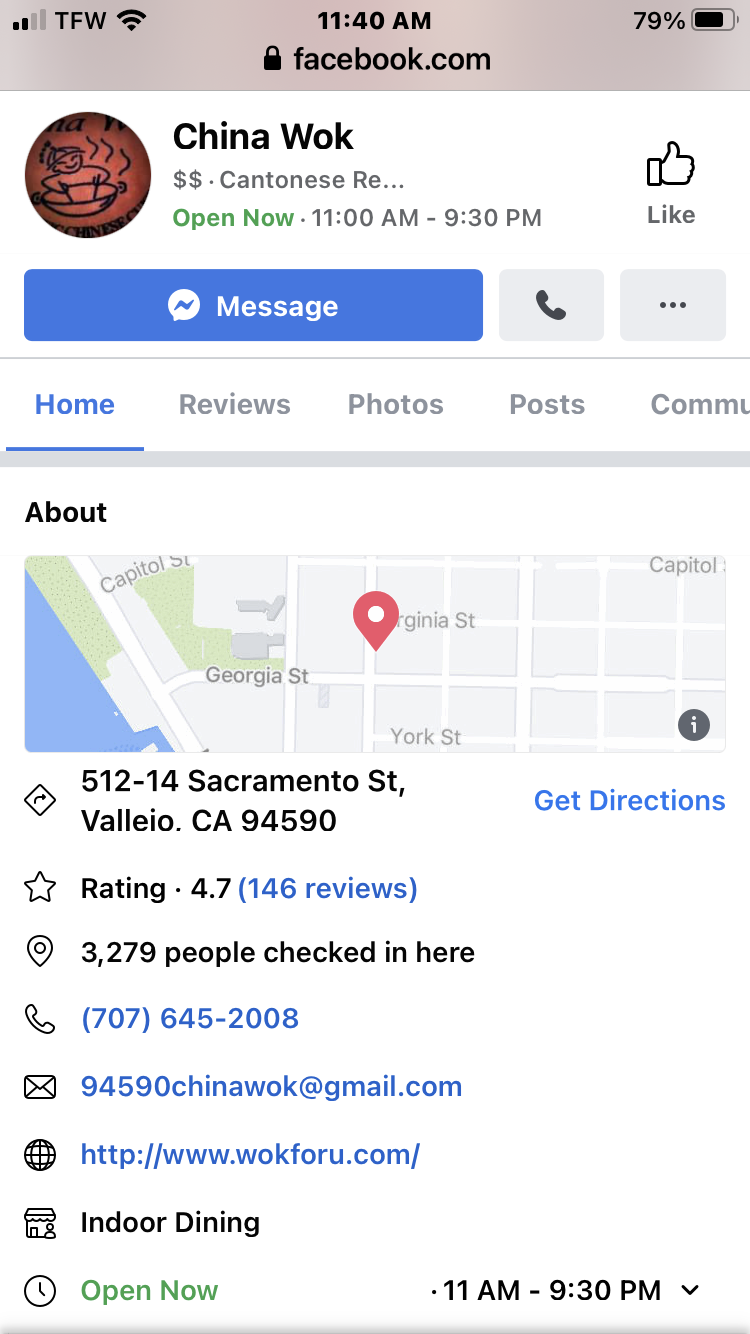The image size is (750, 1334).
Task: Open the three-dot more options button
Action: (672, 306)
